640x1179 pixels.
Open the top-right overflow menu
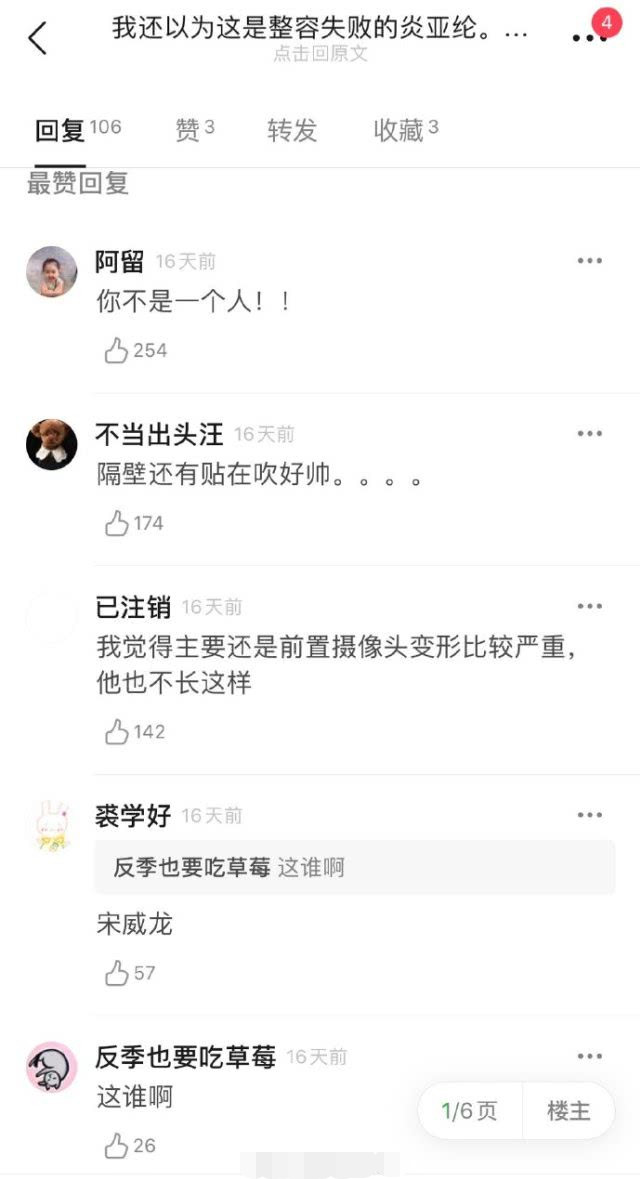(x=589, y=37)
